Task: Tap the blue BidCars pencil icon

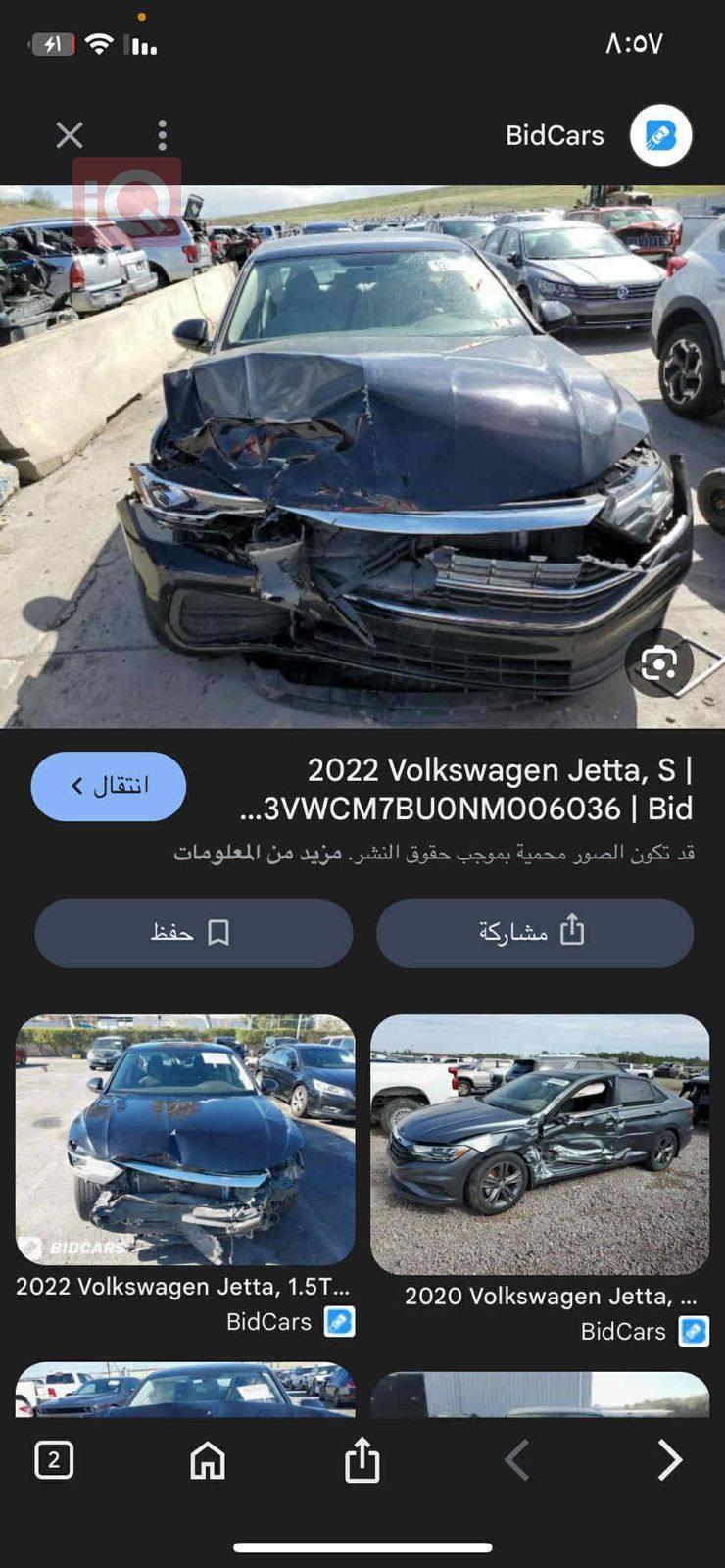Action: [658, 135]
